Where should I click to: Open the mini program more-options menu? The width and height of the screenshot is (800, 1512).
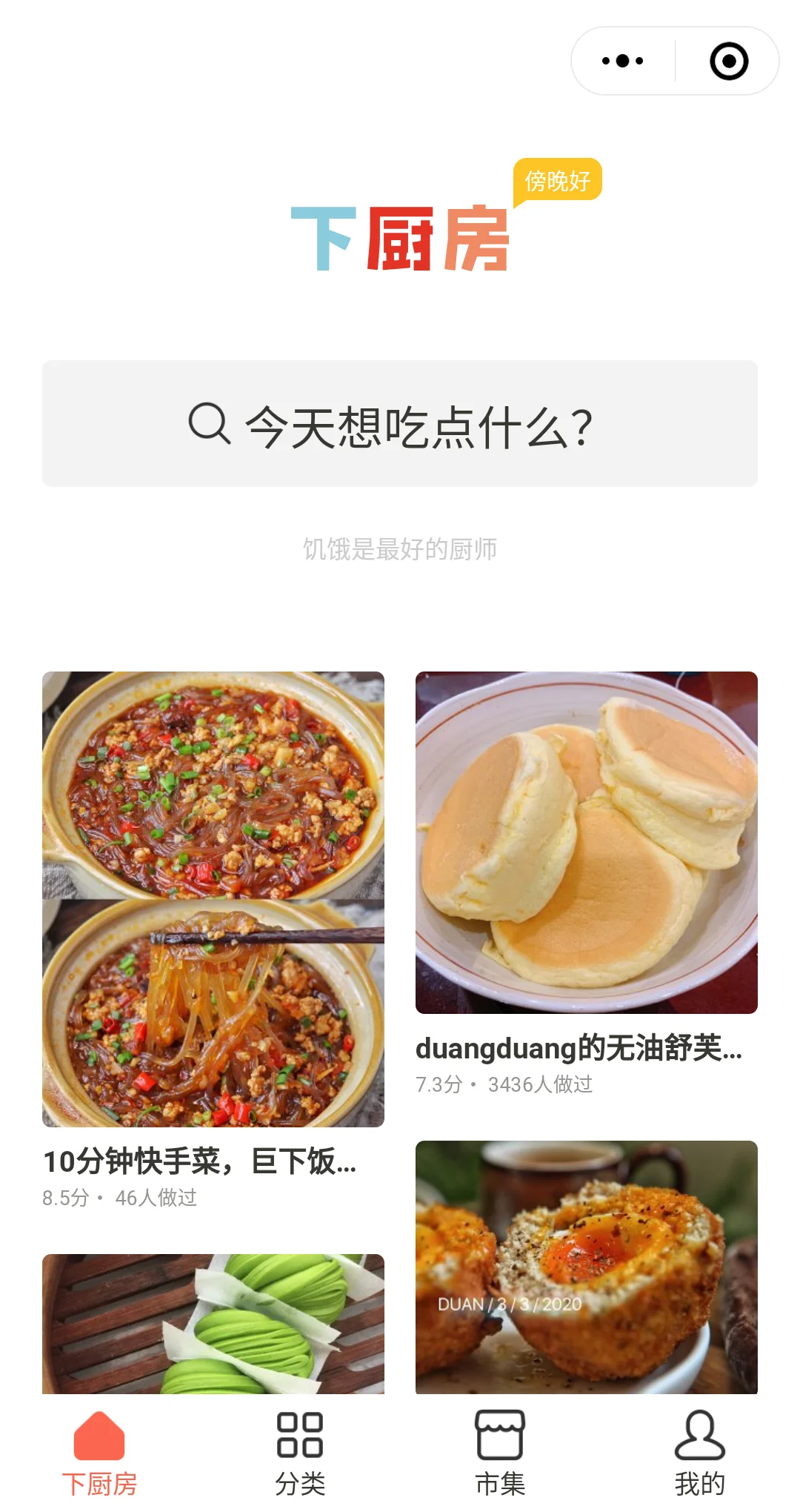622,61
